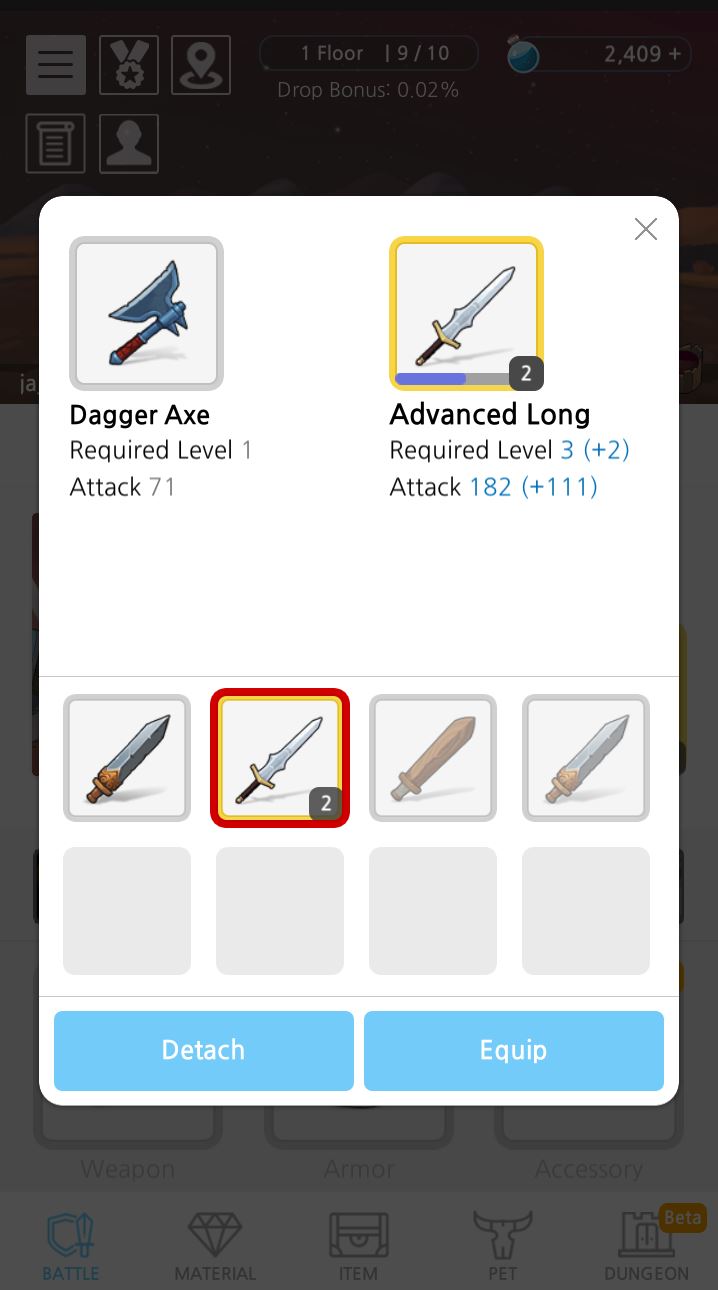Equip the selected Advanced Long sword
Image resolution: width=718 pixels, height=1290 pixels.
[x=513, y=1050]
